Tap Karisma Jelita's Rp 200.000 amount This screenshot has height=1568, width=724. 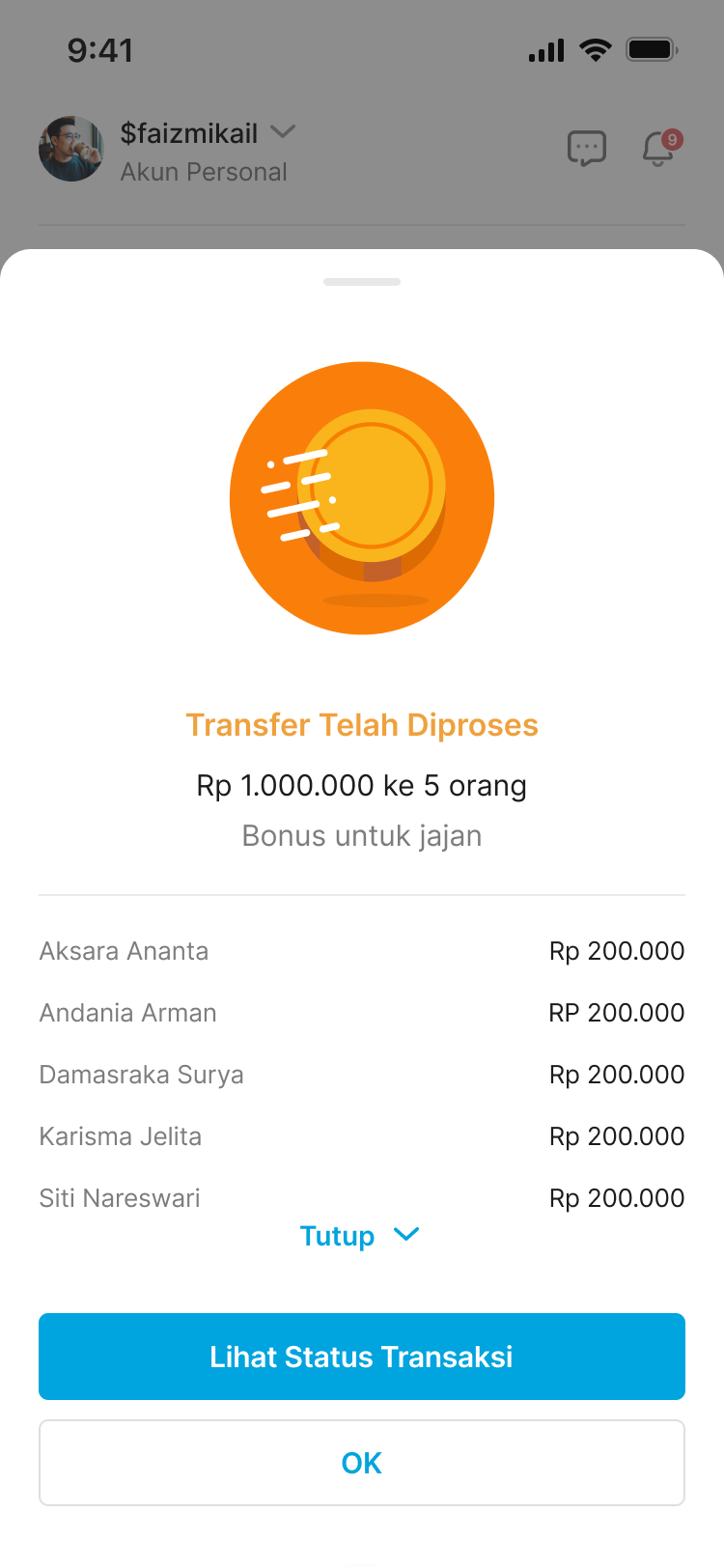pyautogui.click(x=616, y=1136)
